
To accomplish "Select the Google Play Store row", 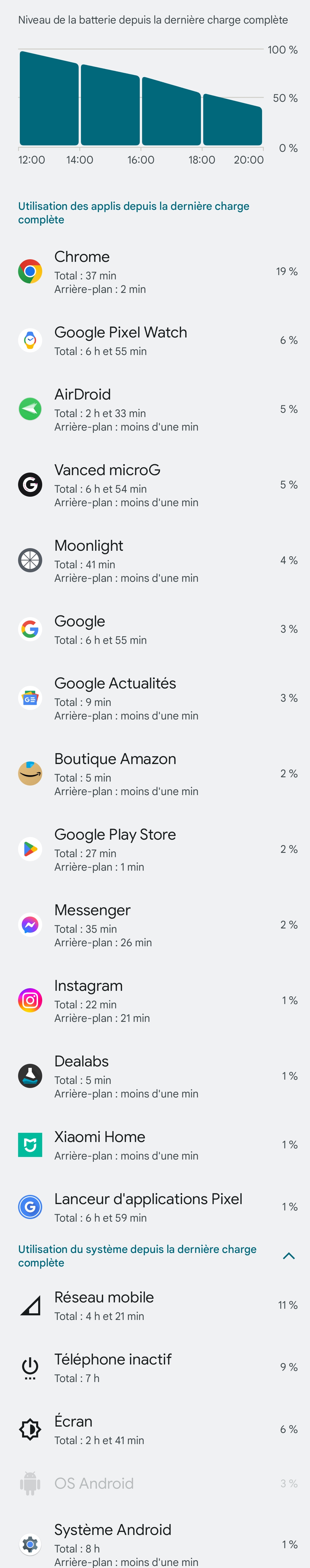I will coord(155,849).
